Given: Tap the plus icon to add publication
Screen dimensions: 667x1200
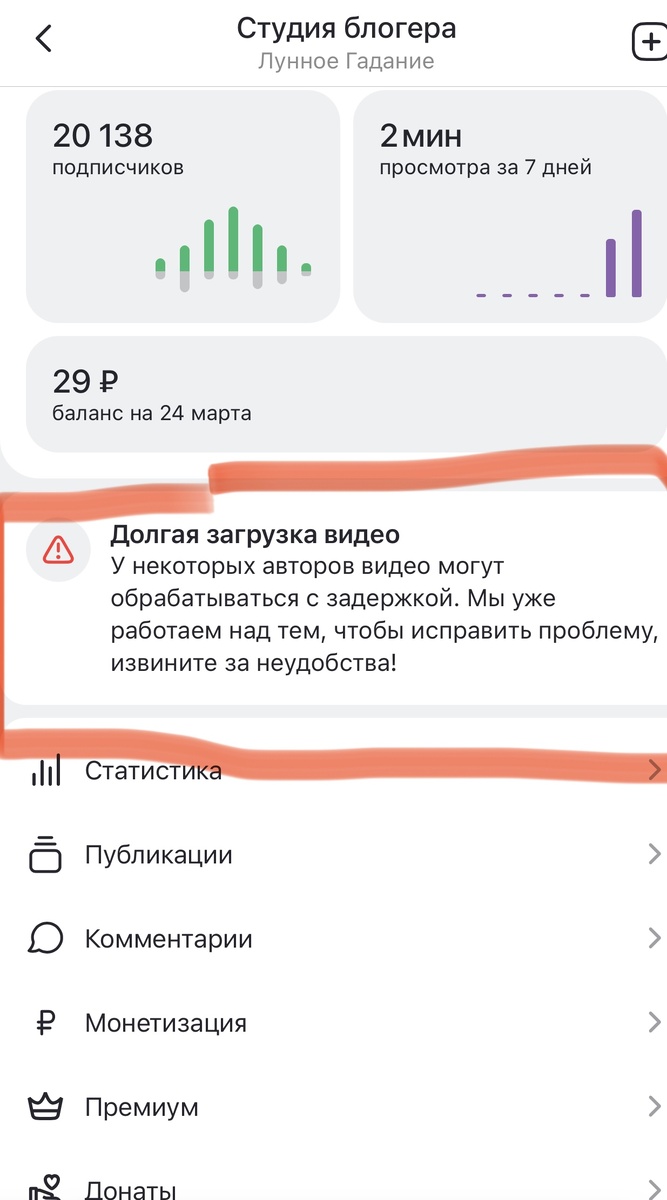Looking at the screenshot, I should pos(648,42).
